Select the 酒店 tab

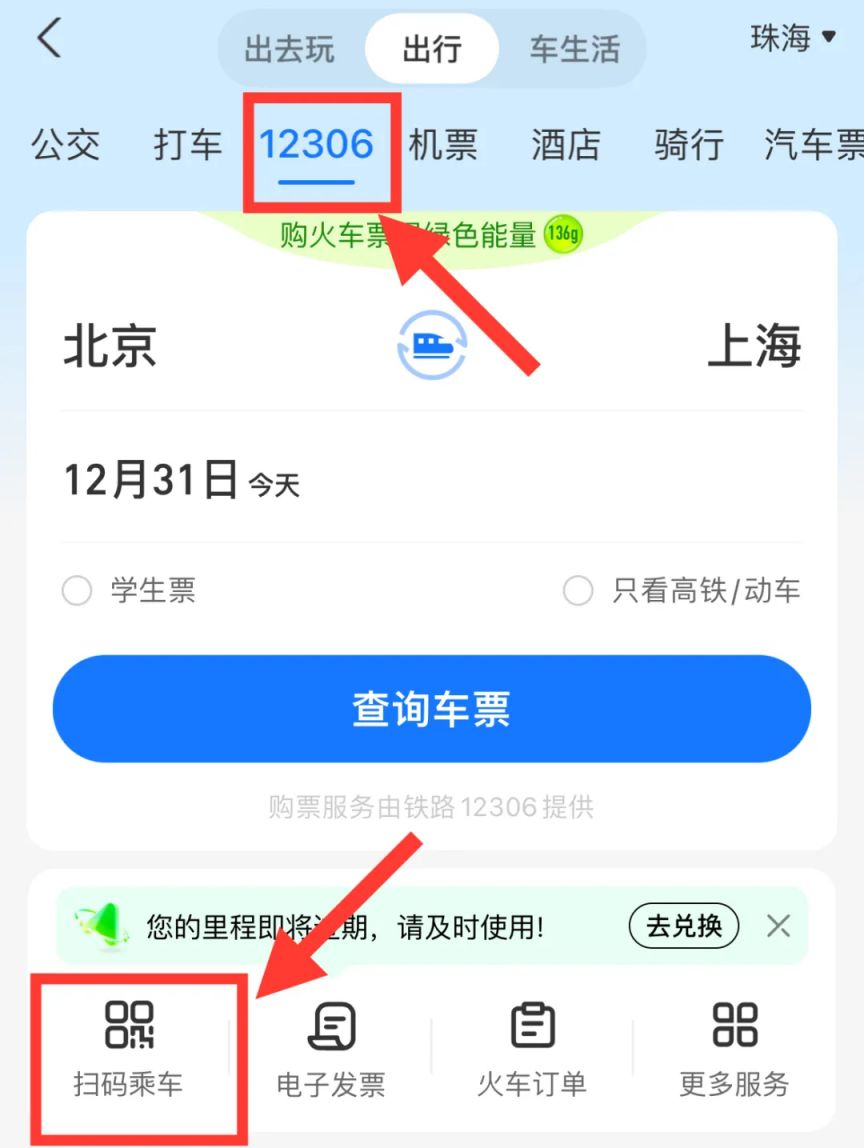coord(565,145)
